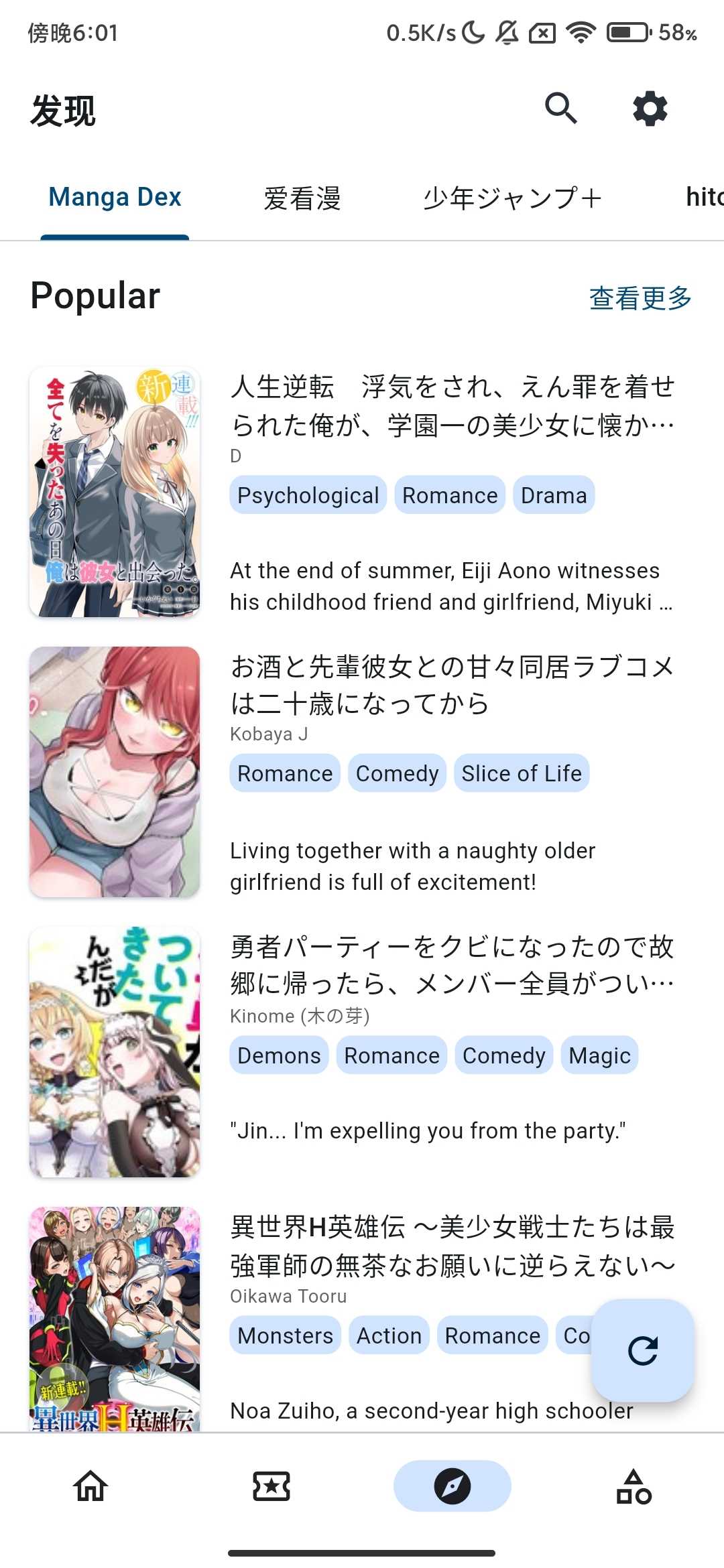Open the manga 人生逆転 by D
The height and width of the screenshot is (1568, 724).
coord(452,405)
